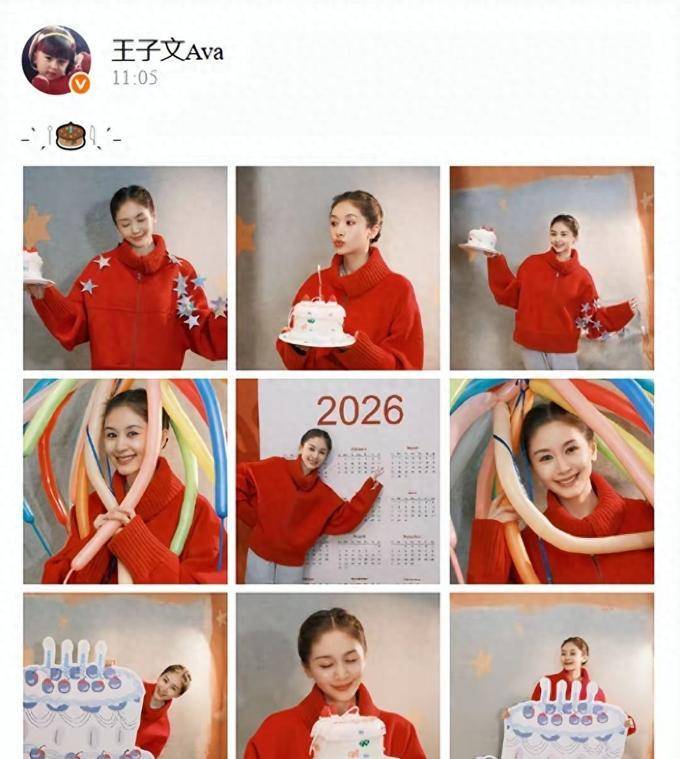Open 王子文Ava's profile avatar

(x=56, y=60)
